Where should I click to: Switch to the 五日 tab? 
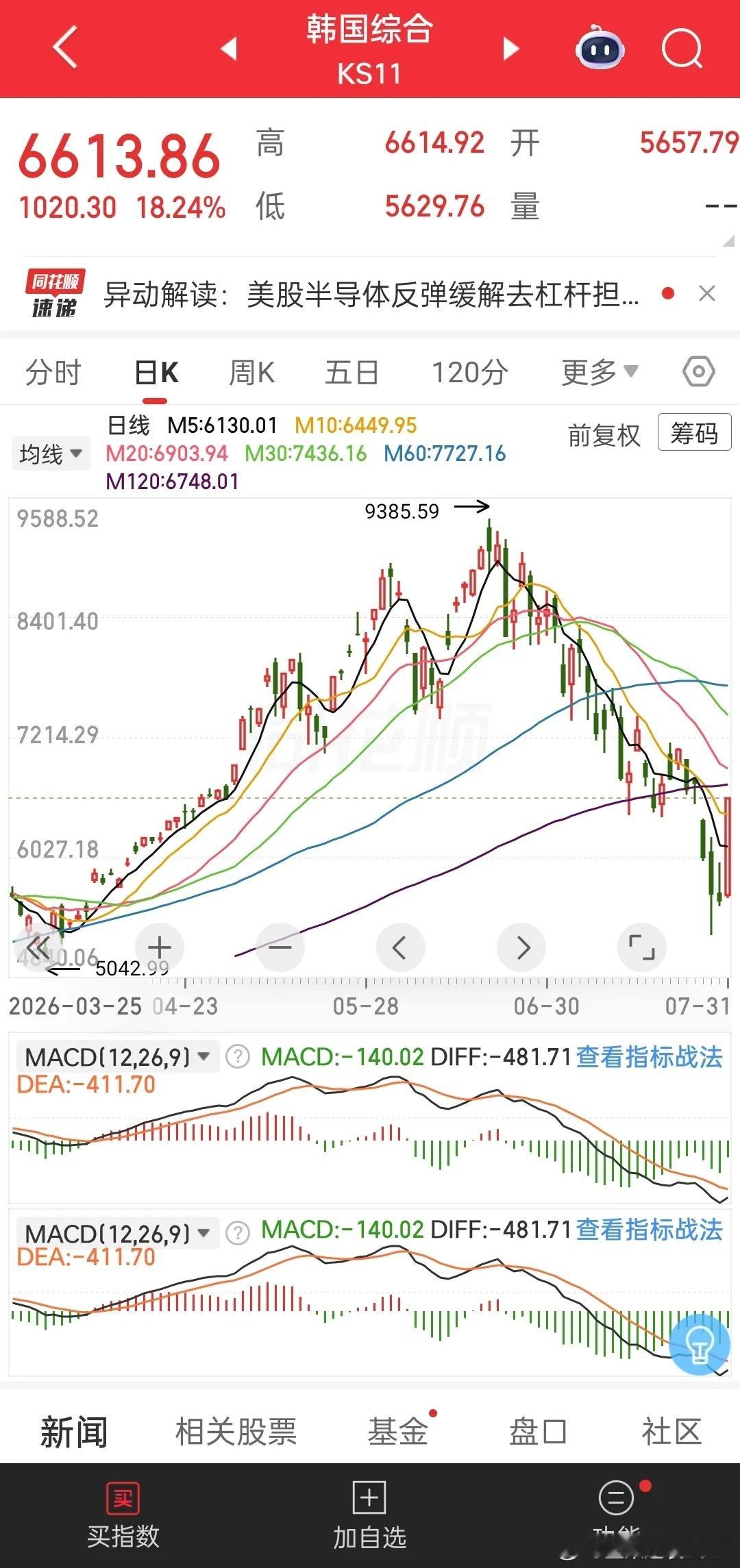click(x=351, y=373)
